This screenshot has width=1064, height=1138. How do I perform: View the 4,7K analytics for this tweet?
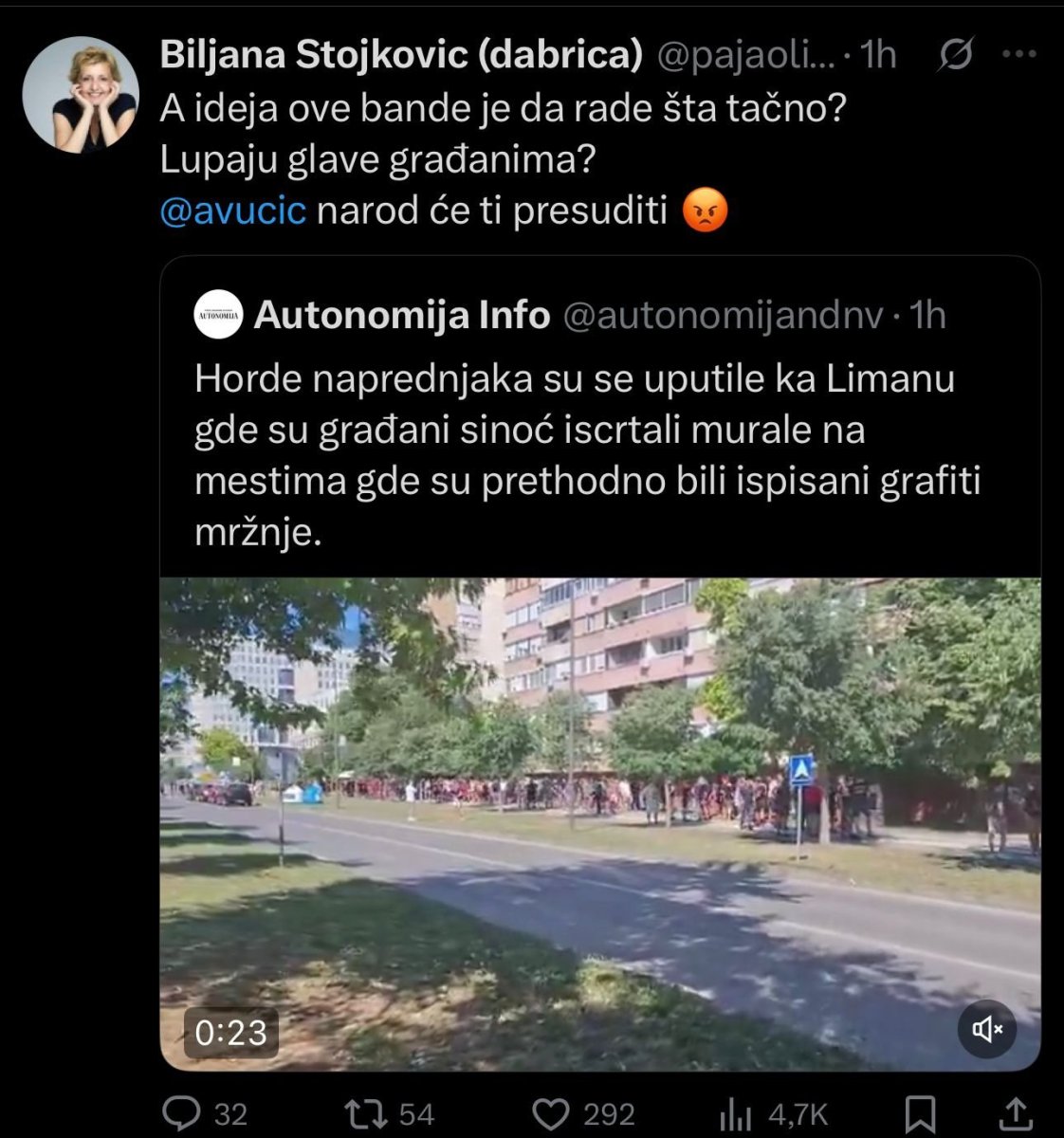point(737,1113)
